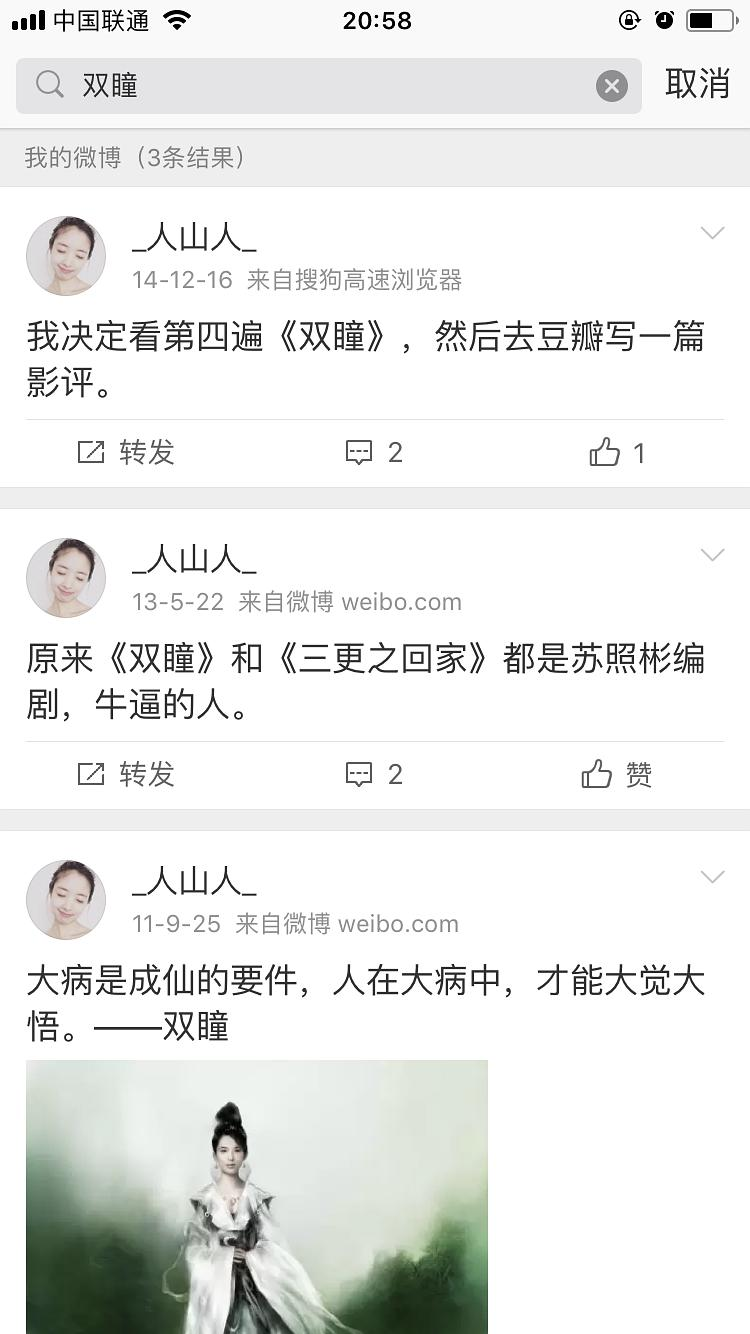The width and height of the screenshot is (750, 1334).
Task: Open comments on the 14-12-16 post
Action: (x=374, y=453)
